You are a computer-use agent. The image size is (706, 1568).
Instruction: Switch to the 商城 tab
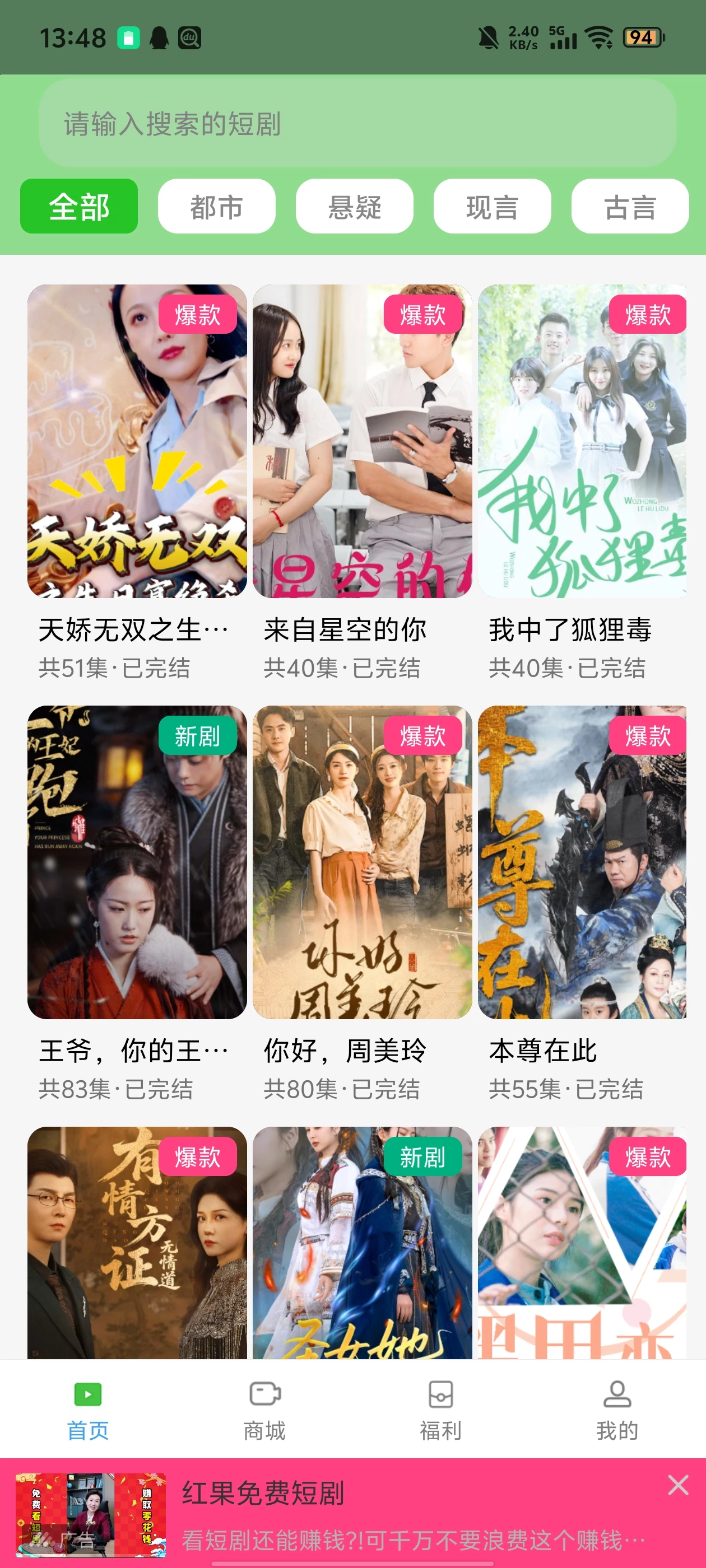click(265, 1410)
